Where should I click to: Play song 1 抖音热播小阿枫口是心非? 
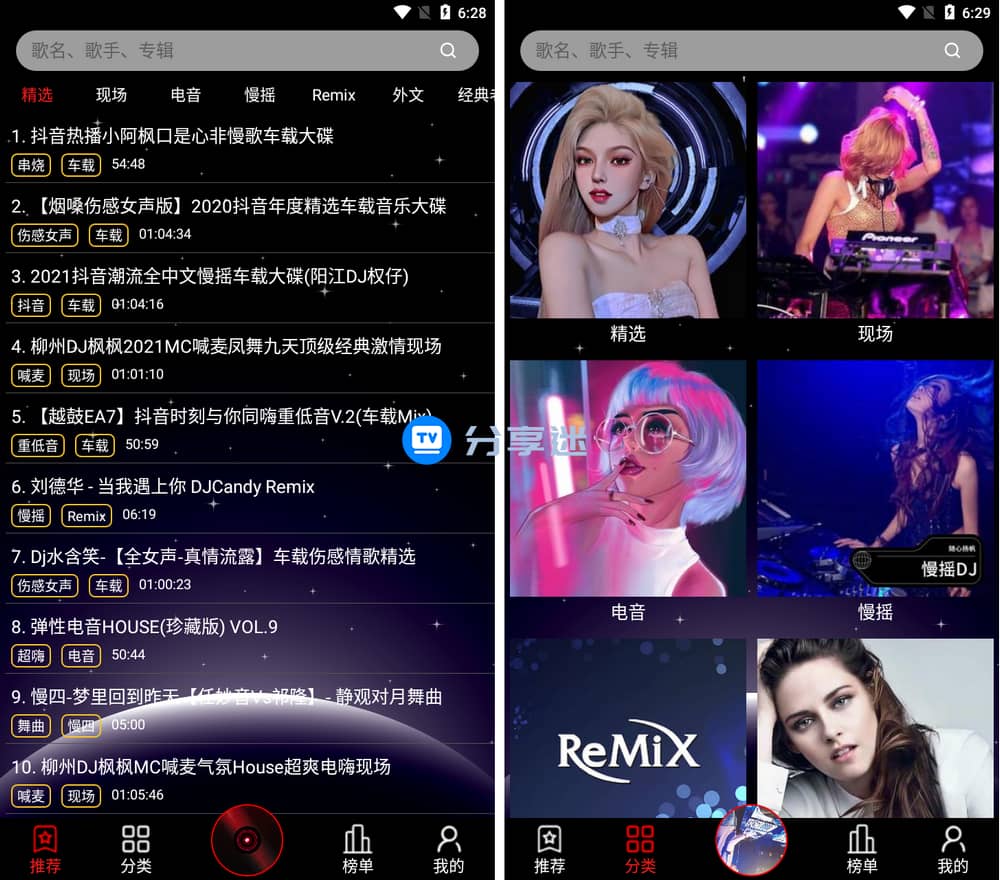[x=172, y=136]
